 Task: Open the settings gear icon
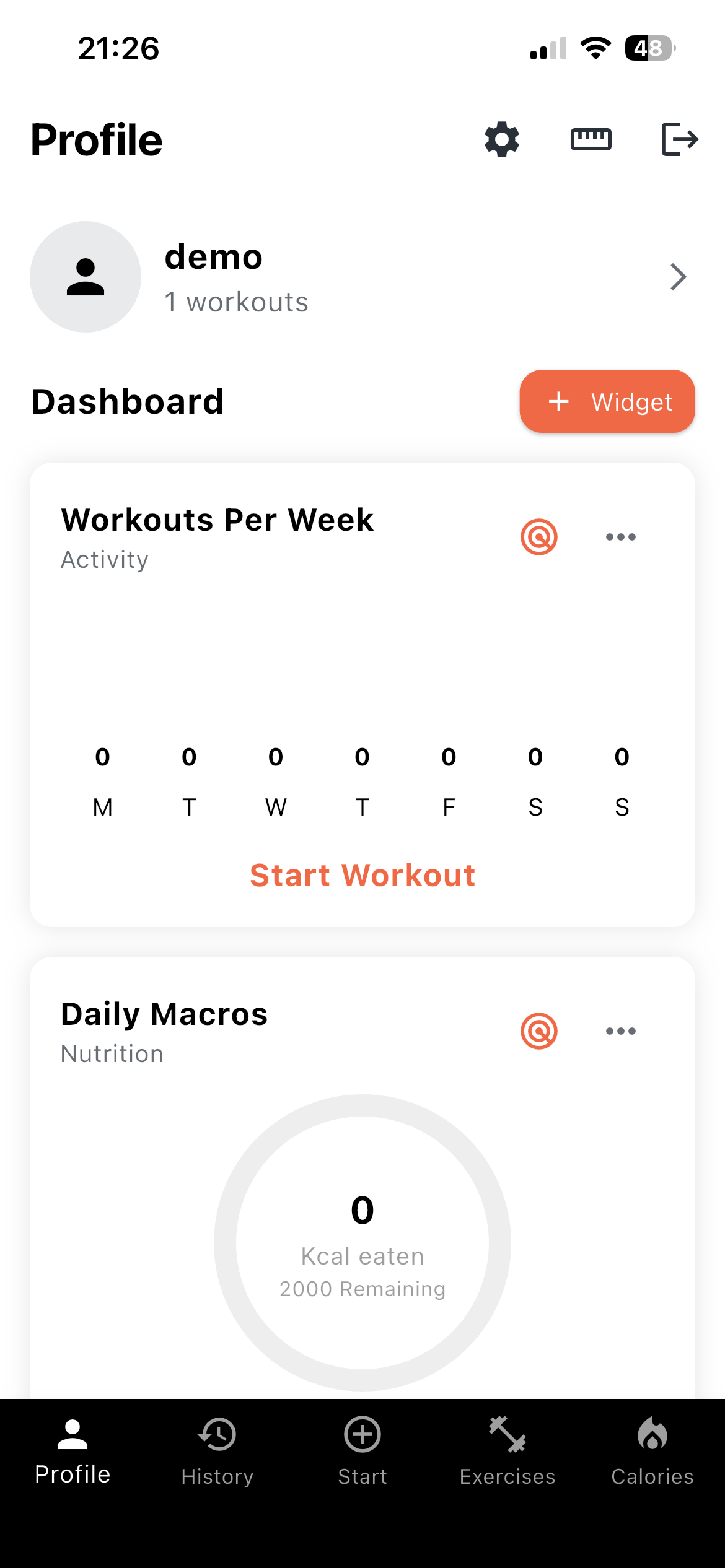(500, 139)
